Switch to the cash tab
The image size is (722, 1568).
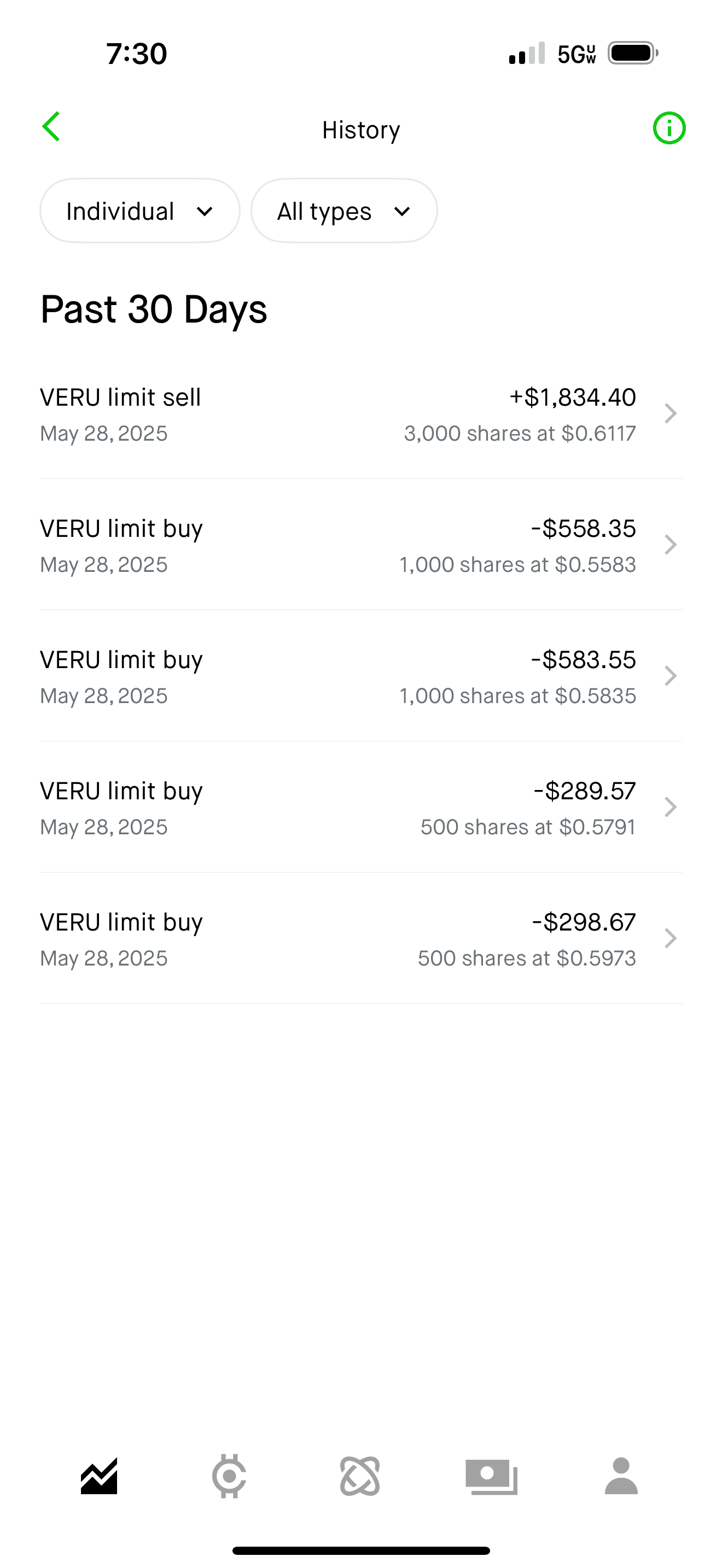click(491, 1476)
